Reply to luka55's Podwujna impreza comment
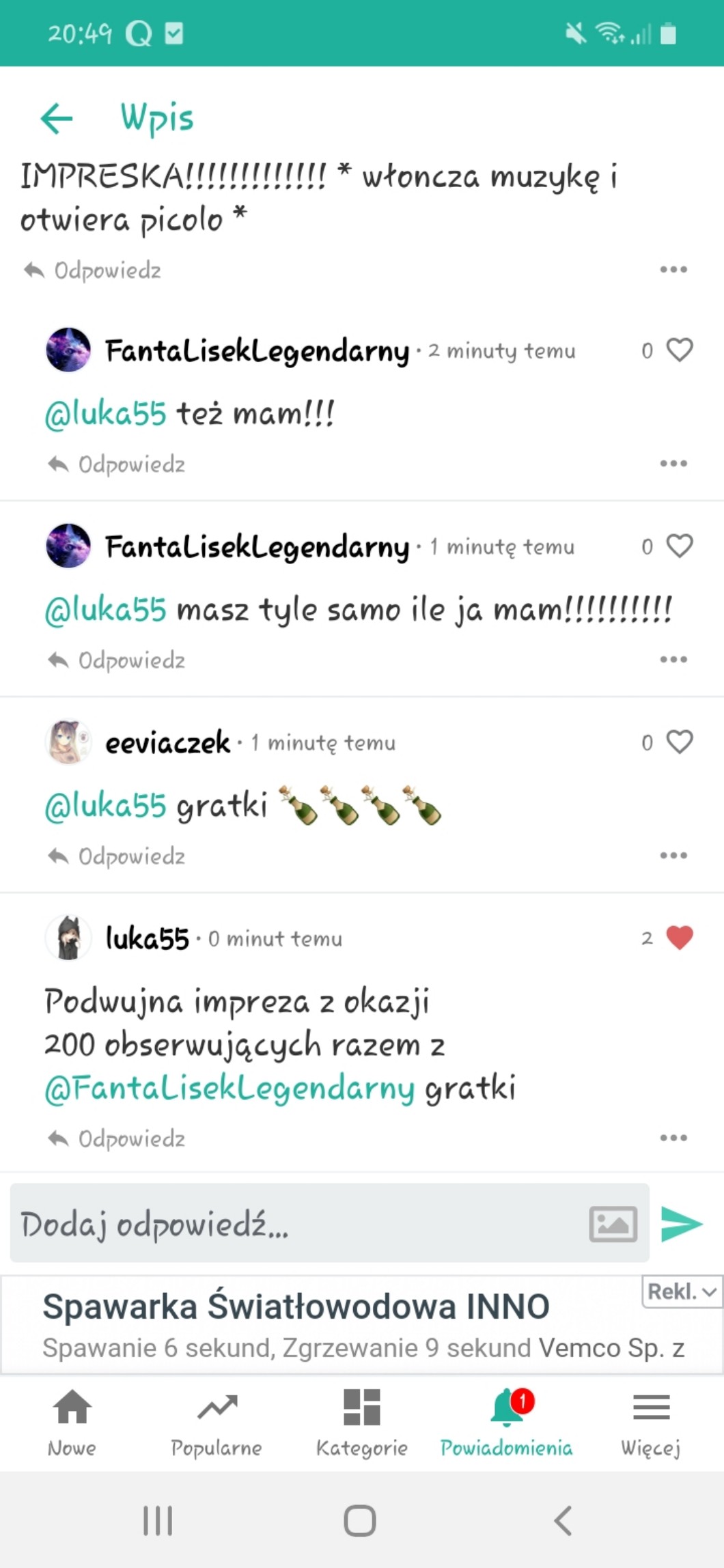The image size is (724, 1568). coord(117,1138)
